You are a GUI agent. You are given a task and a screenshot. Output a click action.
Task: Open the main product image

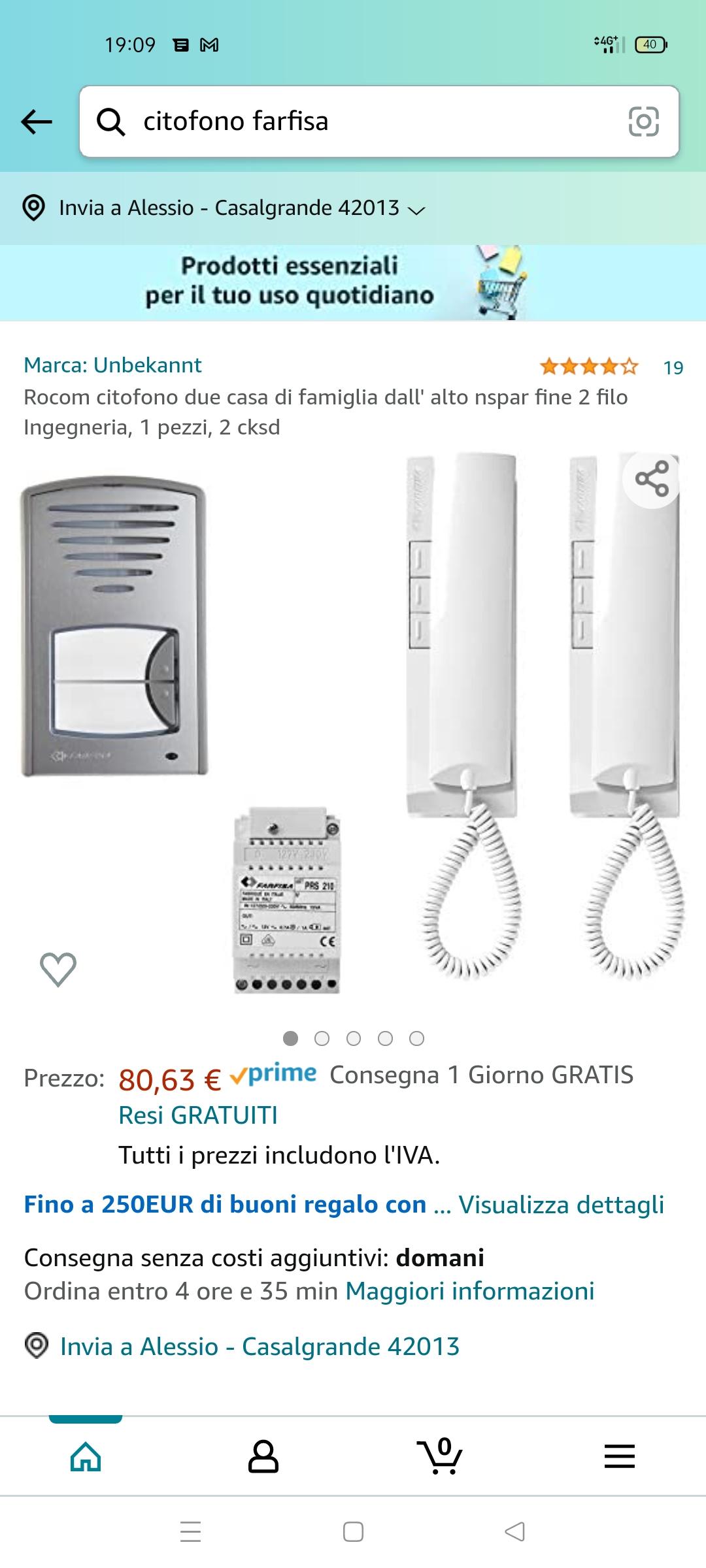point(353,725)
